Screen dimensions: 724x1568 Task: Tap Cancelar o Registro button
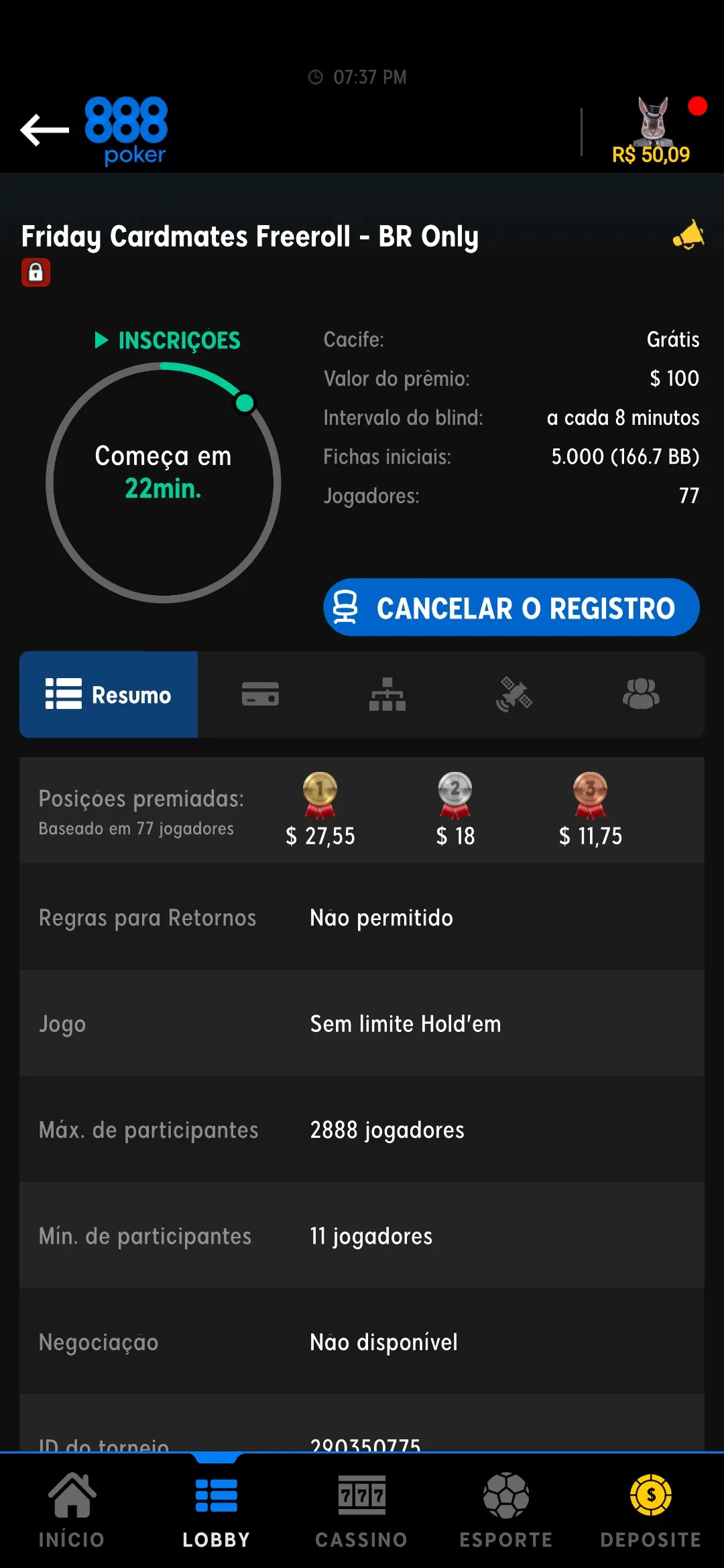point(511,607)
